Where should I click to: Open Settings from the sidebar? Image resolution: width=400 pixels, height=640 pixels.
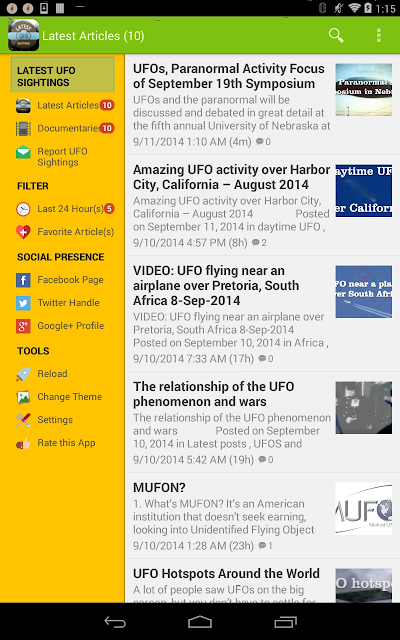tap(64, 420)
